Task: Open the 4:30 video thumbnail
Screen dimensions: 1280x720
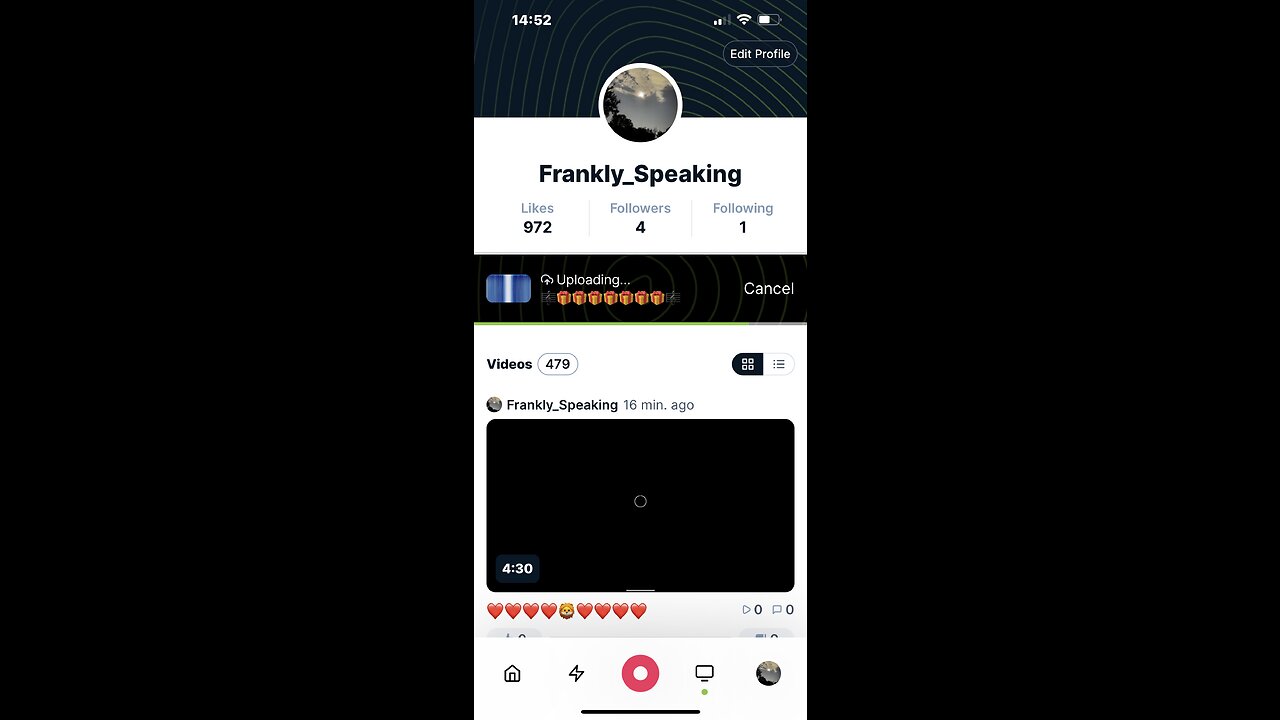Action: pyautogui.click(x=640, y=505)
